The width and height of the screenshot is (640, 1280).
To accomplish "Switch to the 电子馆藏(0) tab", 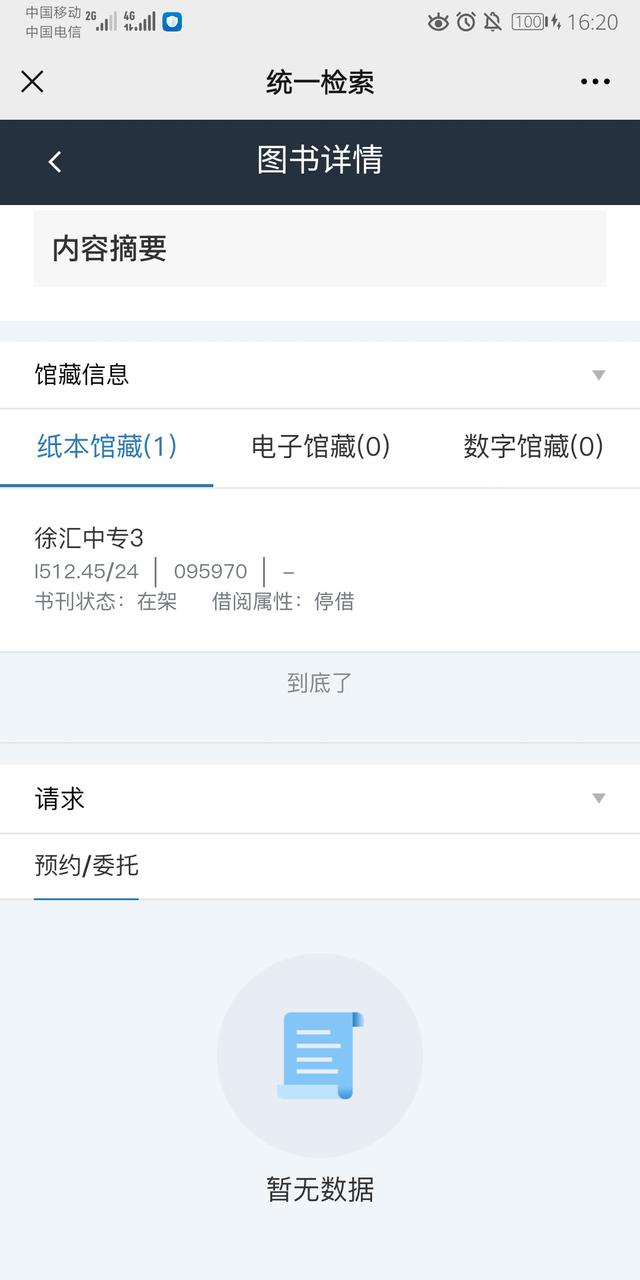I will pos(320,447).
